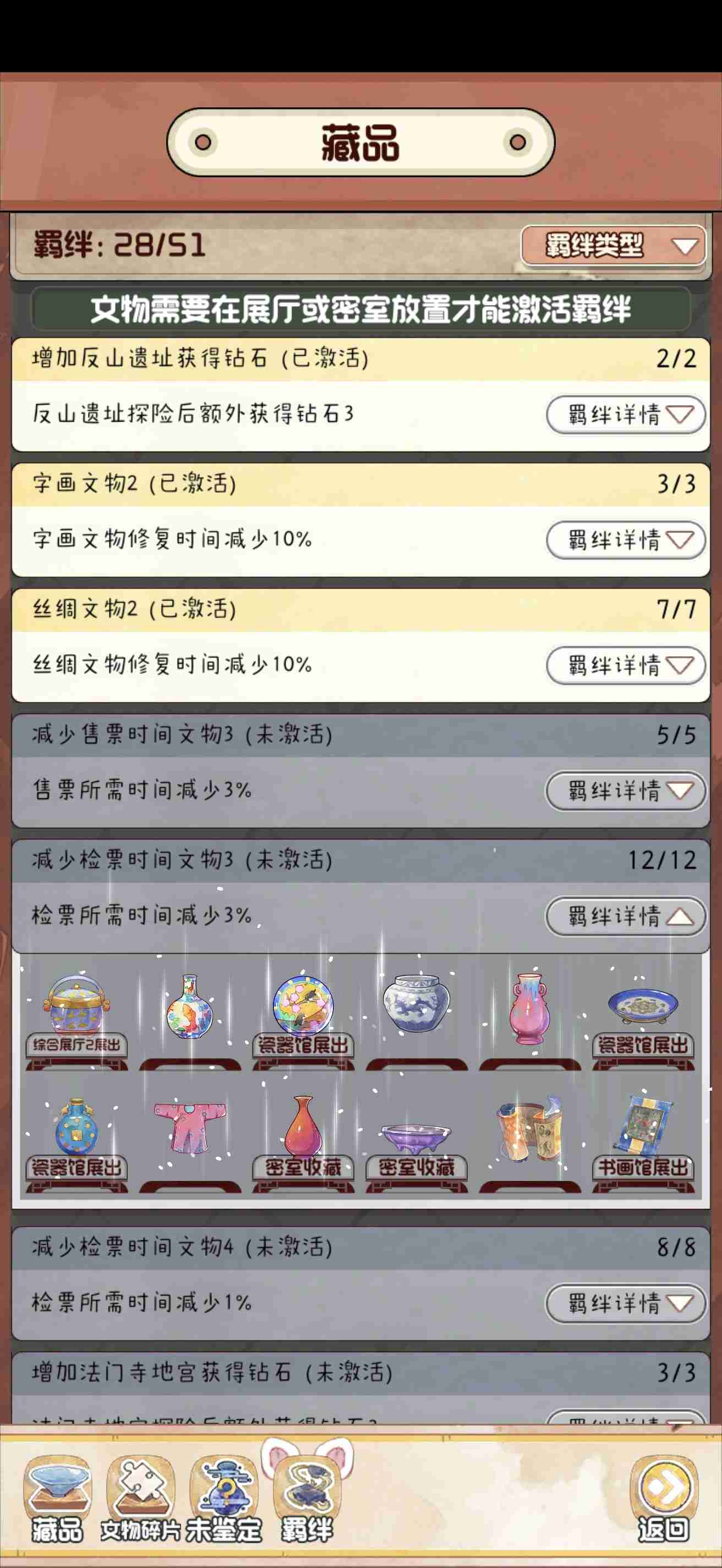This screenshot has width=722, height=1568.
Task: Open the scroll relic marked 书画馆展出
Action: [x=643, y=1128]
